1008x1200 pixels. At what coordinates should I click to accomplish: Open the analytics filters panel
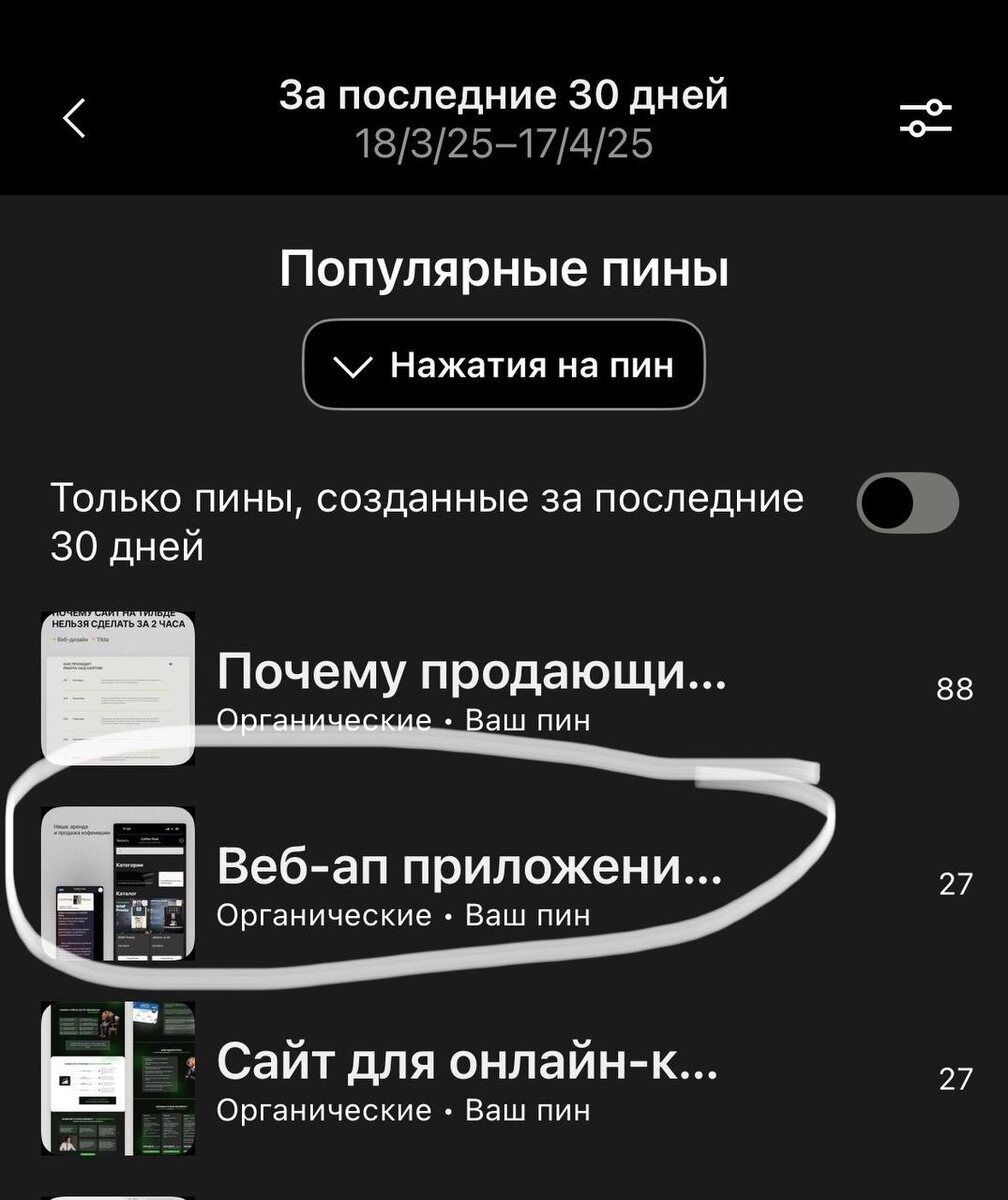click(925, 118)
